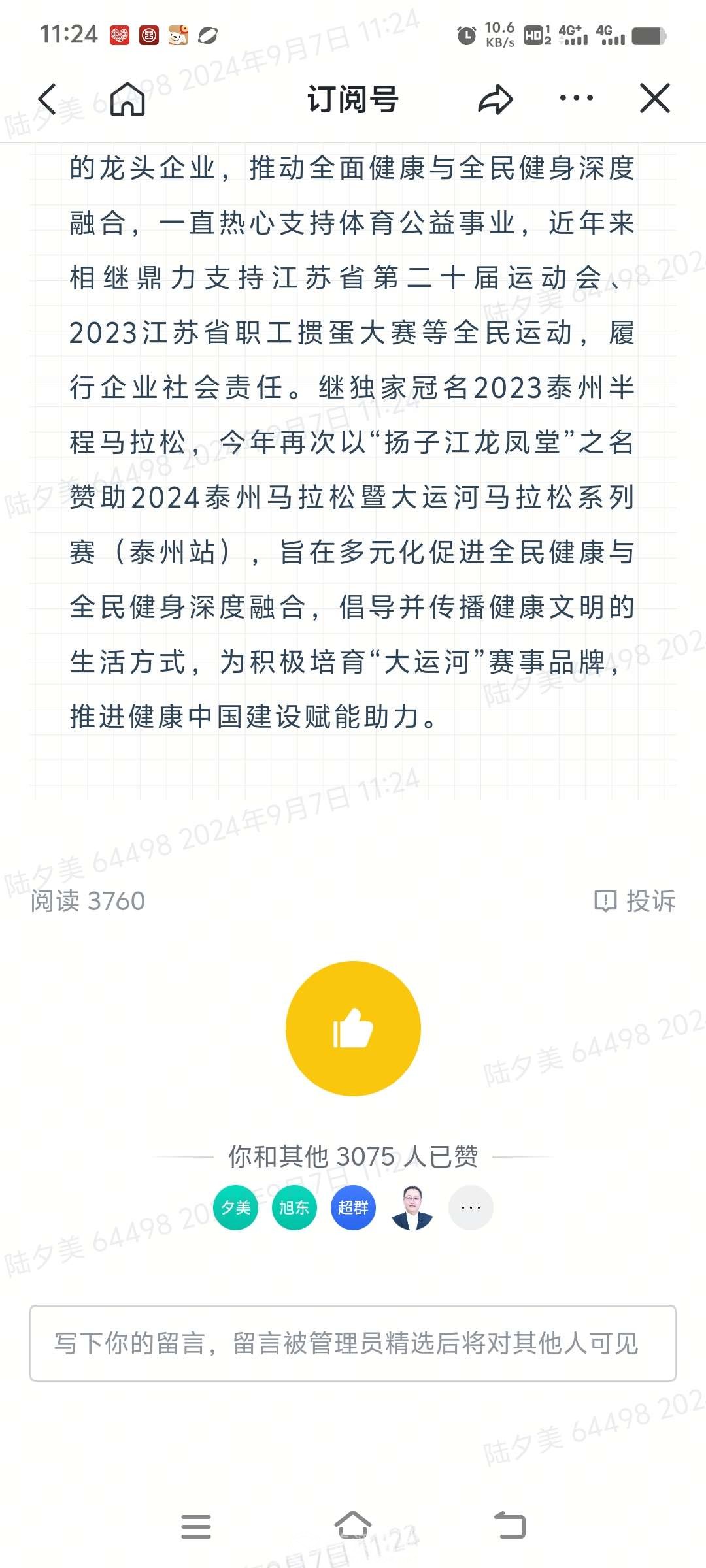Open 超群's avatar in the likers list
The height and width of the screenshot is (1568, 706).
(353, 1207)
